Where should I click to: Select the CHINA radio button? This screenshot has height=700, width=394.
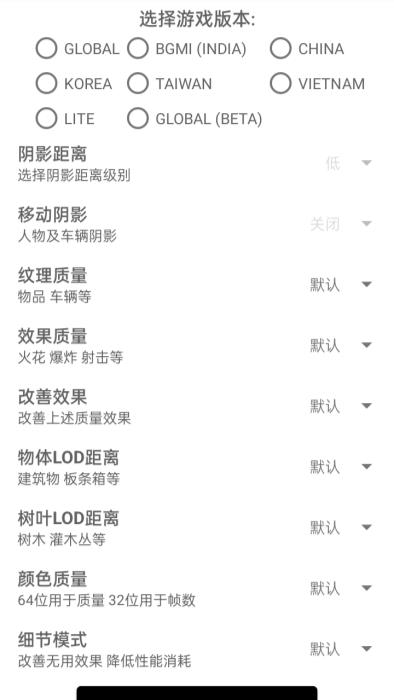click(x=307, y=49)
